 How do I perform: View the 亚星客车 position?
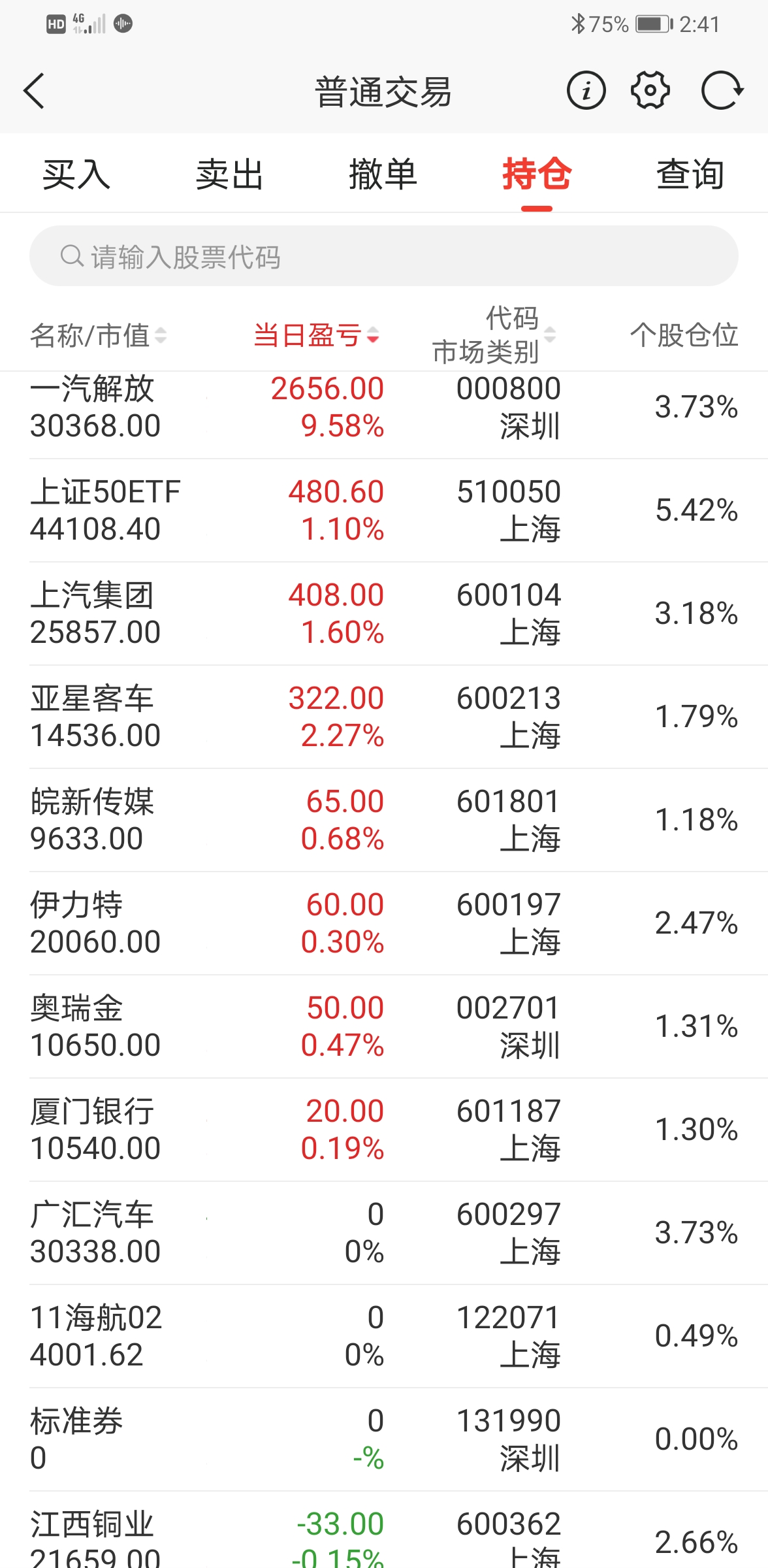pyautogui.click(x=384, y=717)
